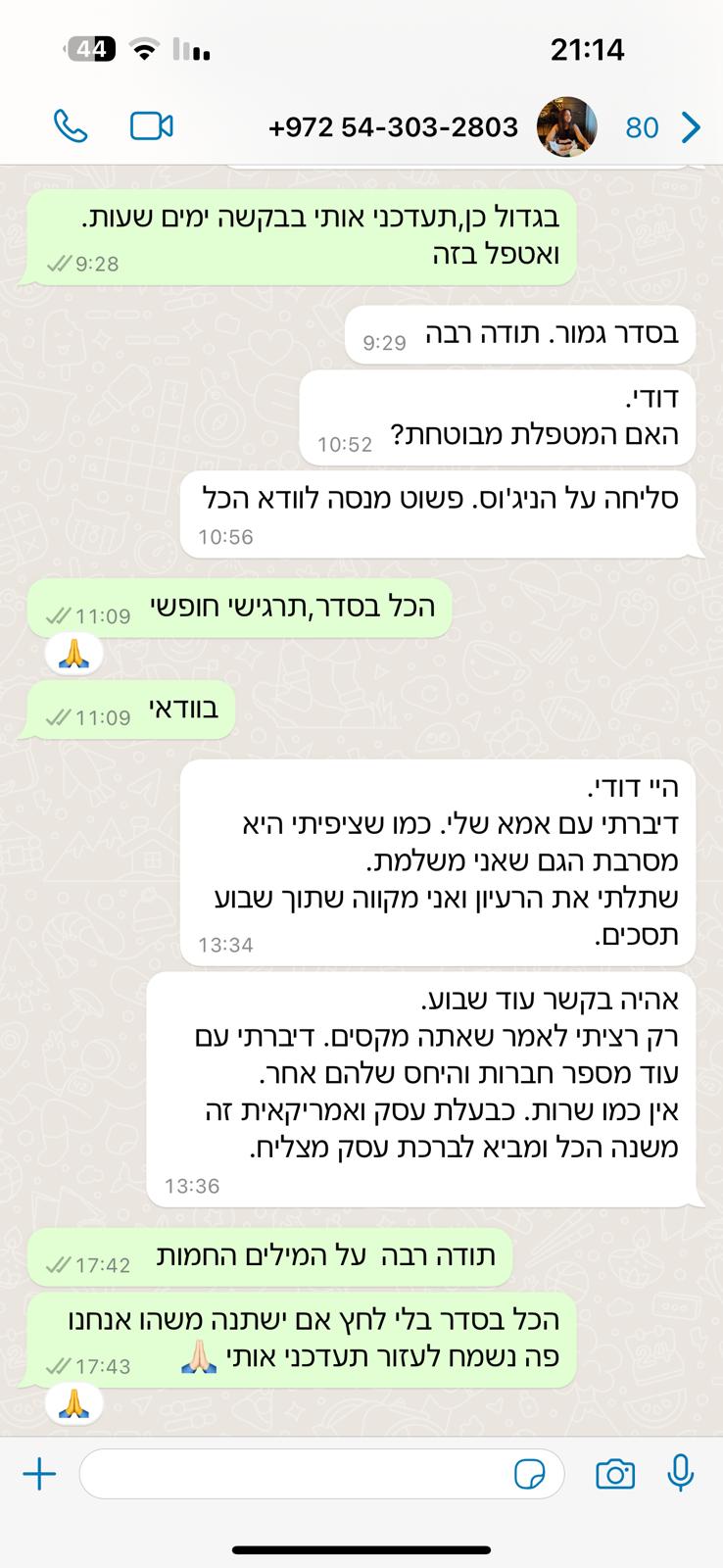This screenshot has height=1568, width=723.
Task: Open the contact's profile picture
Action: pos(568,126)
